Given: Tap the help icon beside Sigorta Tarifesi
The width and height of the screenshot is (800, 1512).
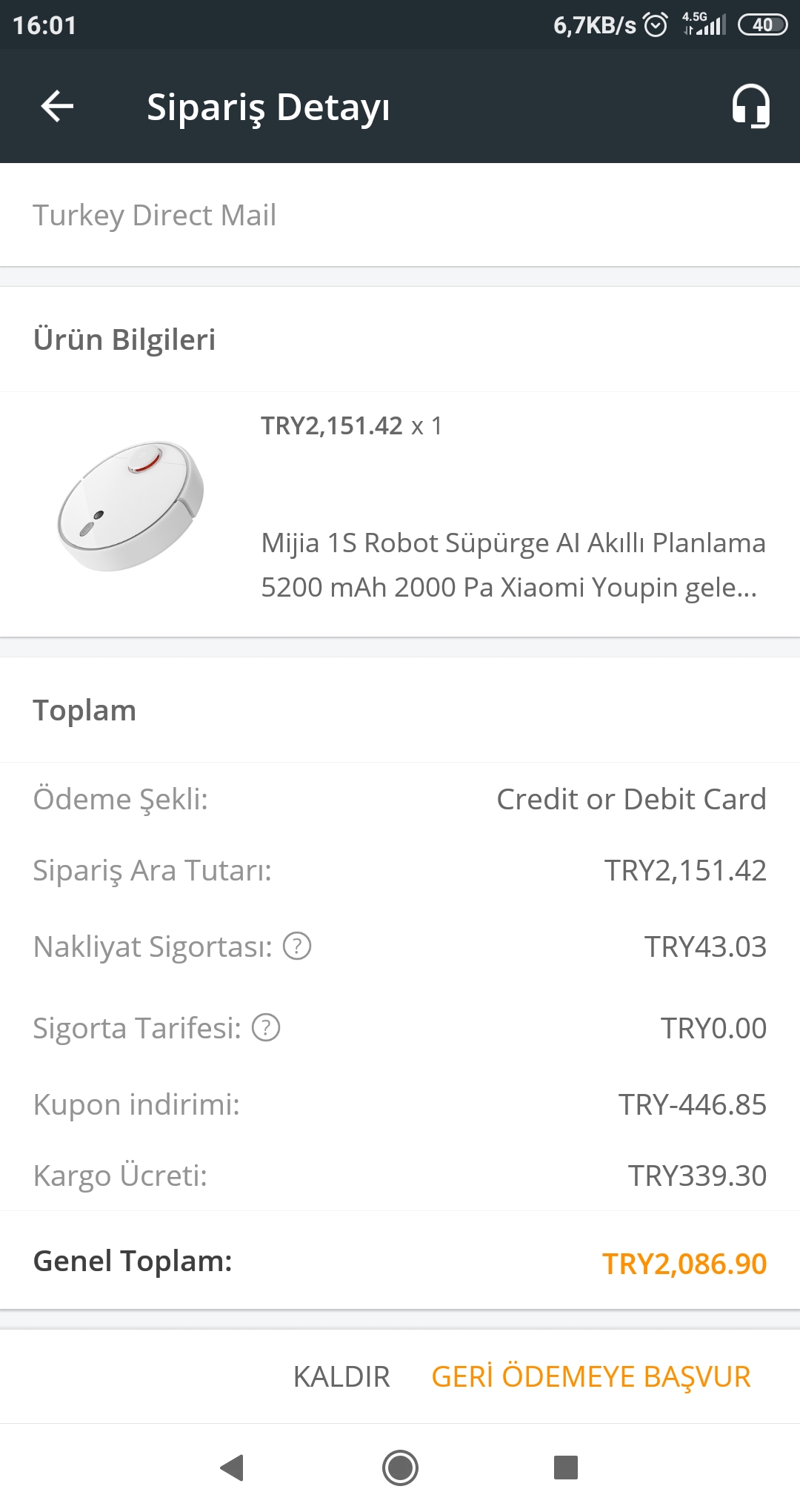Looking at the screenshot, I should tap(266, 1028).
